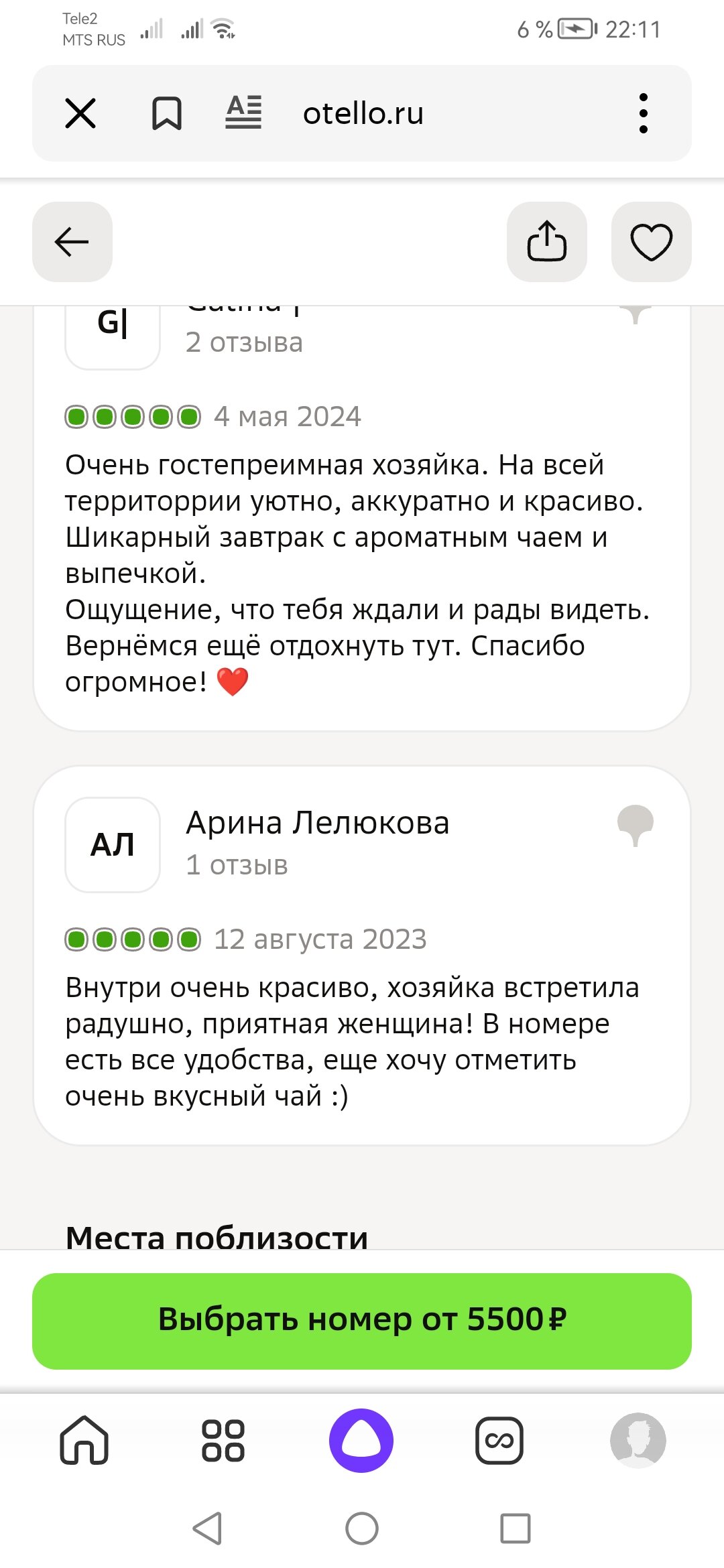Share this hotel page via share icon
The width and height of the screenshot is (724, 1568).
coord(546,243)
